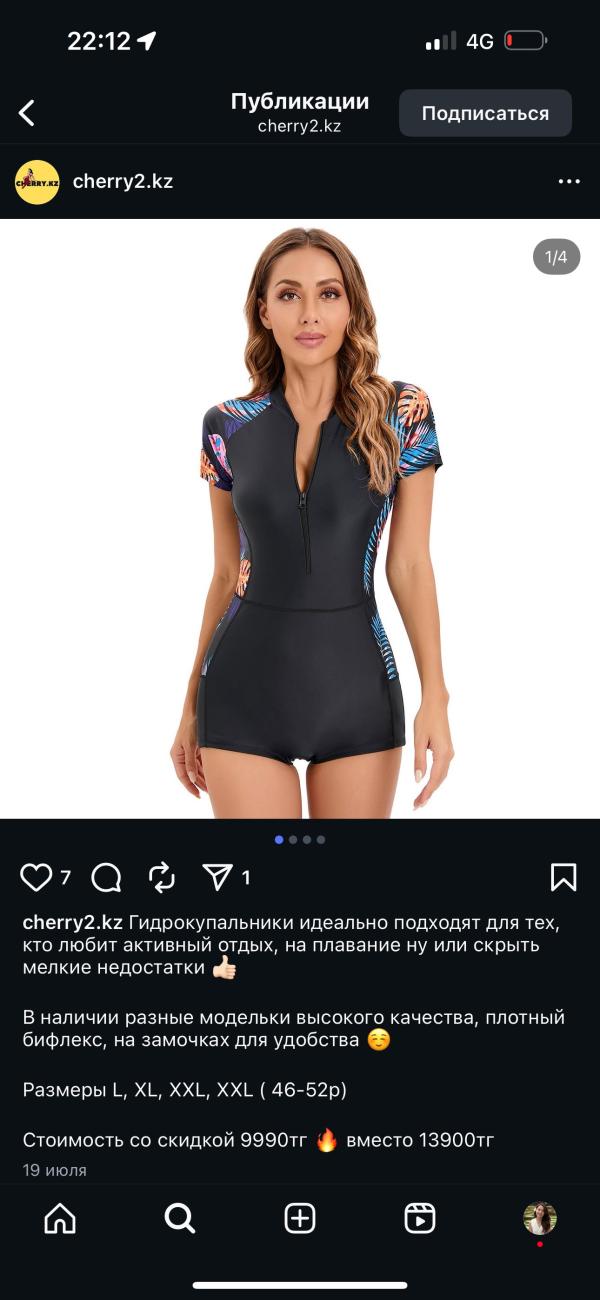Tap the Подписаться follow button
Image resolution: width=600 pixels, height=1300 pixels.
coord(485,113)
